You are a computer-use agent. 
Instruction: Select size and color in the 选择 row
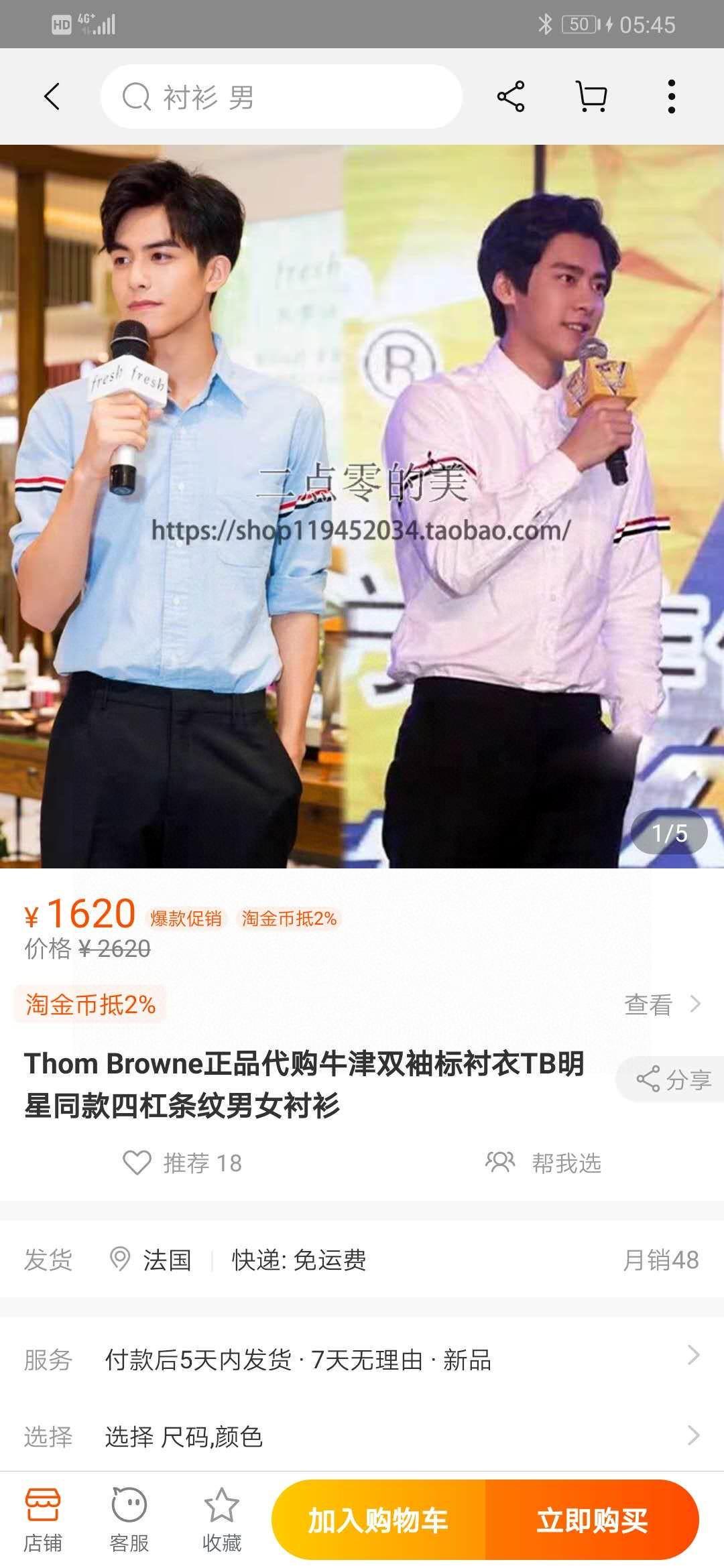coord(362,1436)
